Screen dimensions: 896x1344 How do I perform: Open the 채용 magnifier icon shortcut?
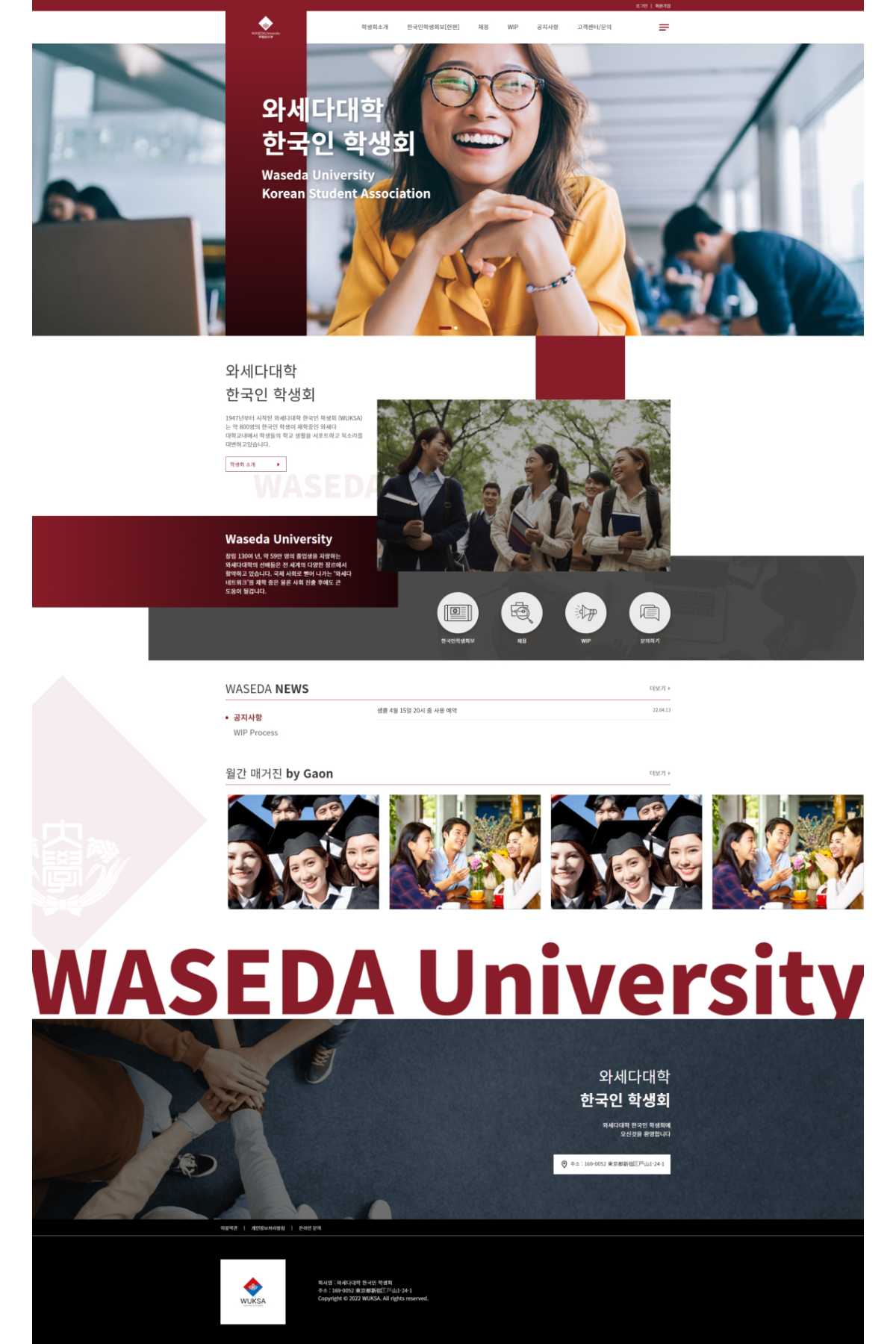(521, 614)
